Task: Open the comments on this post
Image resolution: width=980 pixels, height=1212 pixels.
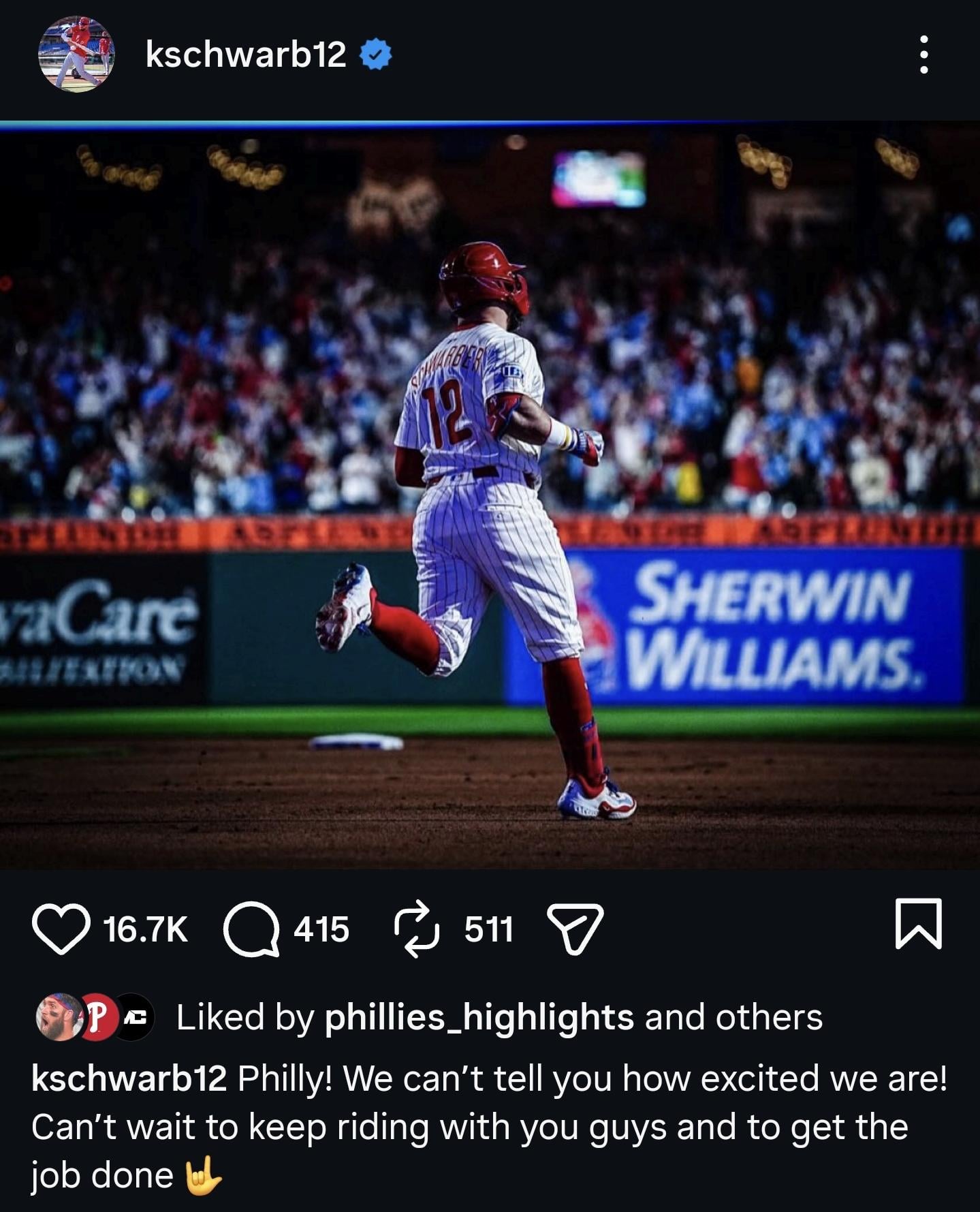Action: pyautogui.click(x=251, y=929)
